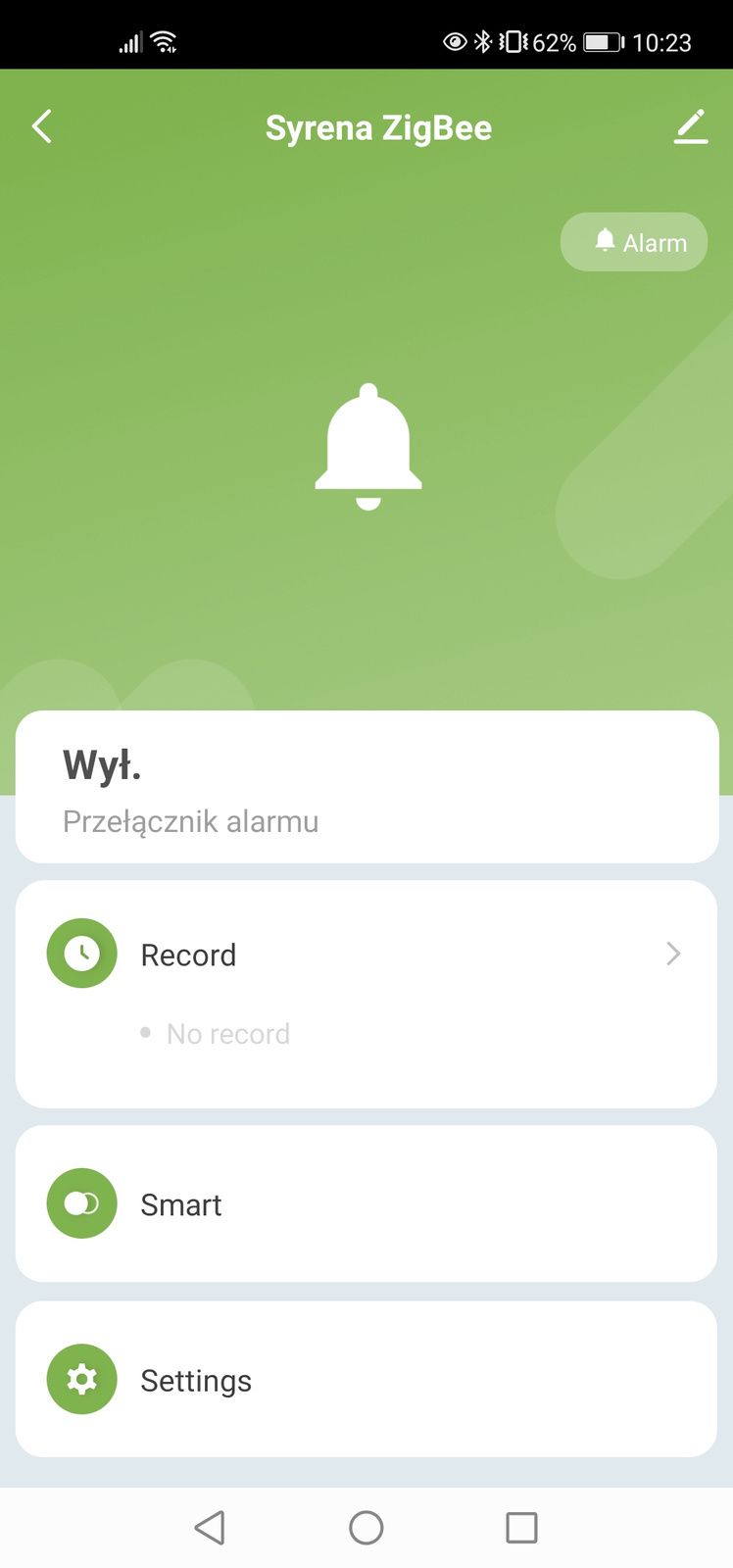The width and height of the screenshot is (733, 1568).
Task: Open the Smart automation row
Action: coord(366,1204)
